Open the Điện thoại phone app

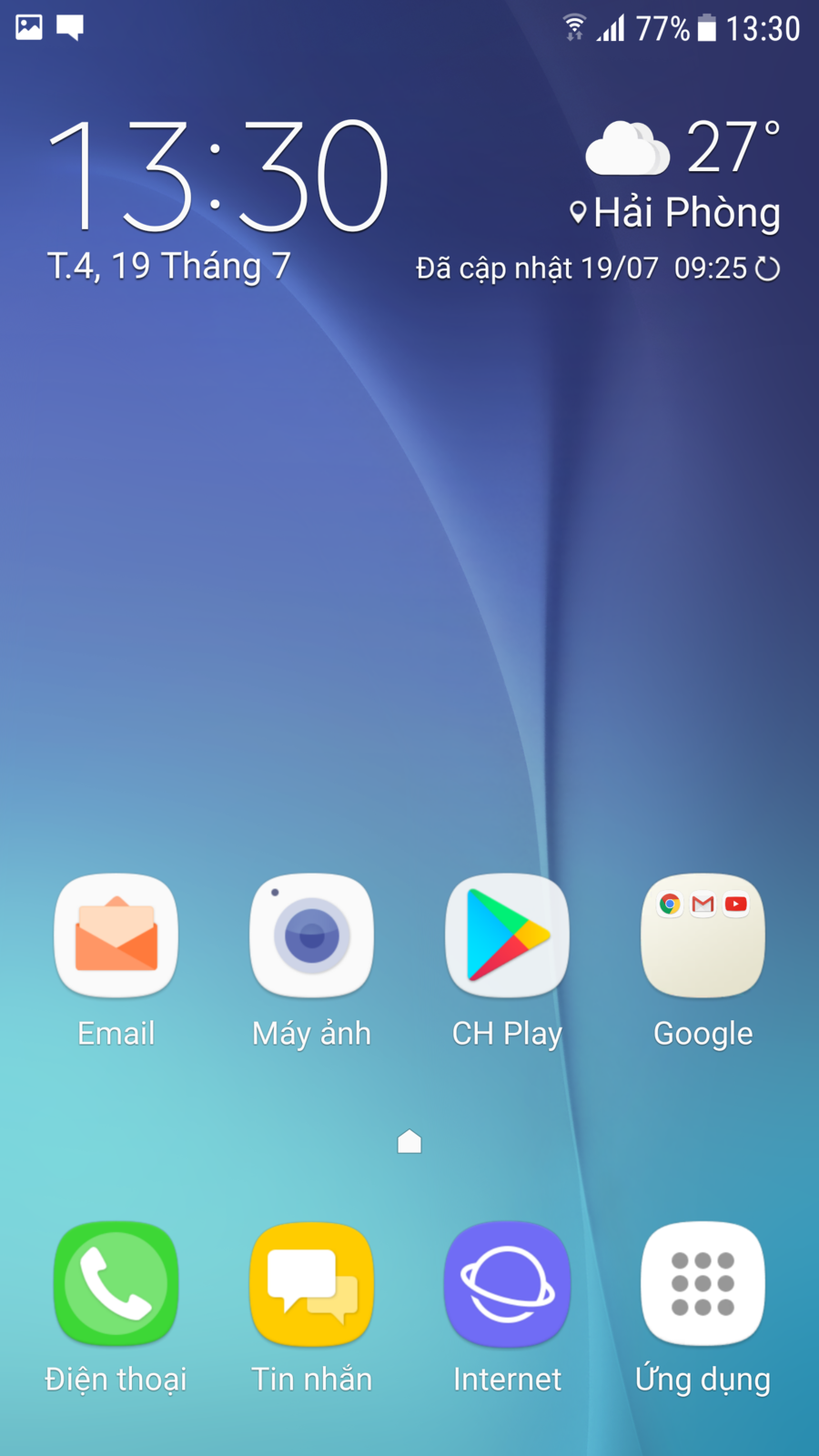(x=116, y=1284)
